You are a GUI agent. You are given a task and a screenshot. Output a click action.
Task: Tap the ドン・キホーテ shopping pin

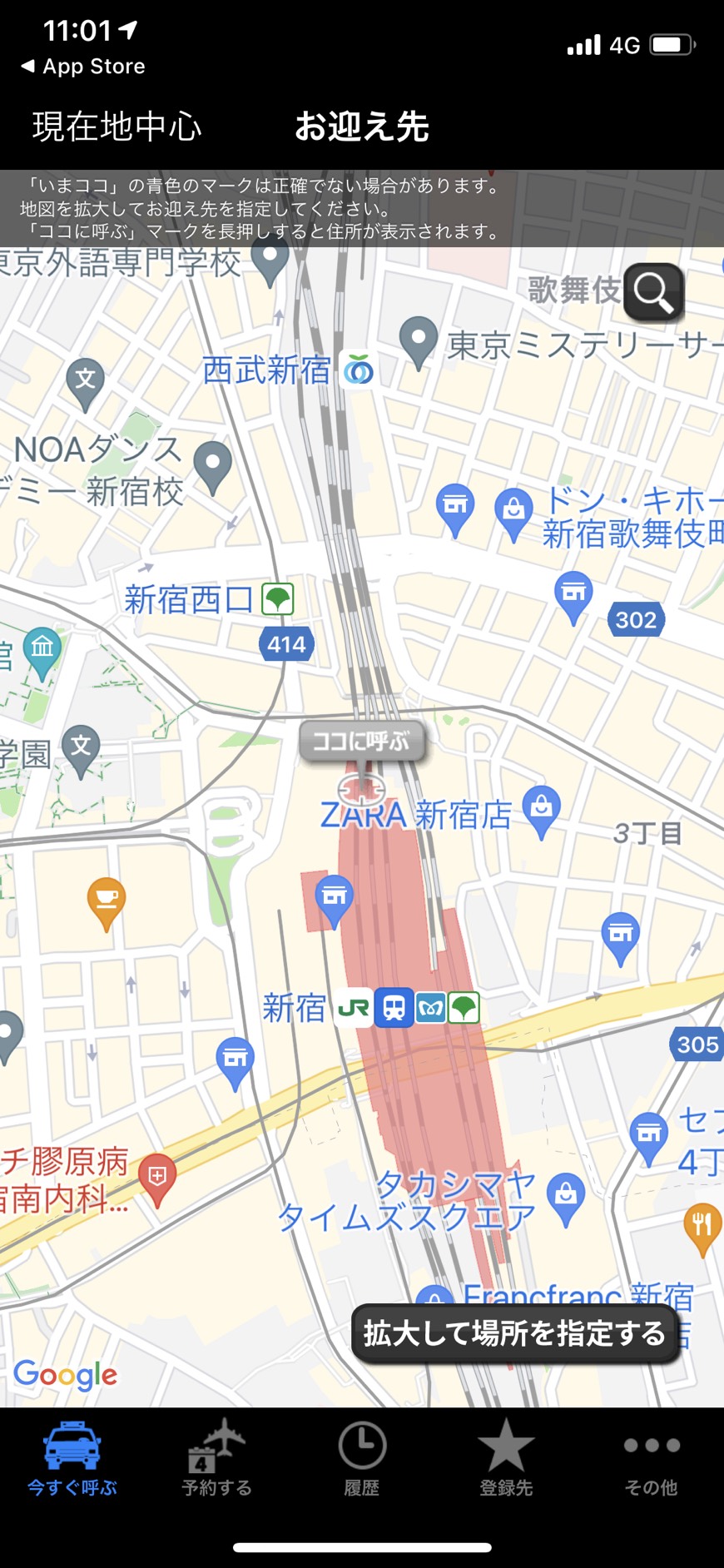513,510
